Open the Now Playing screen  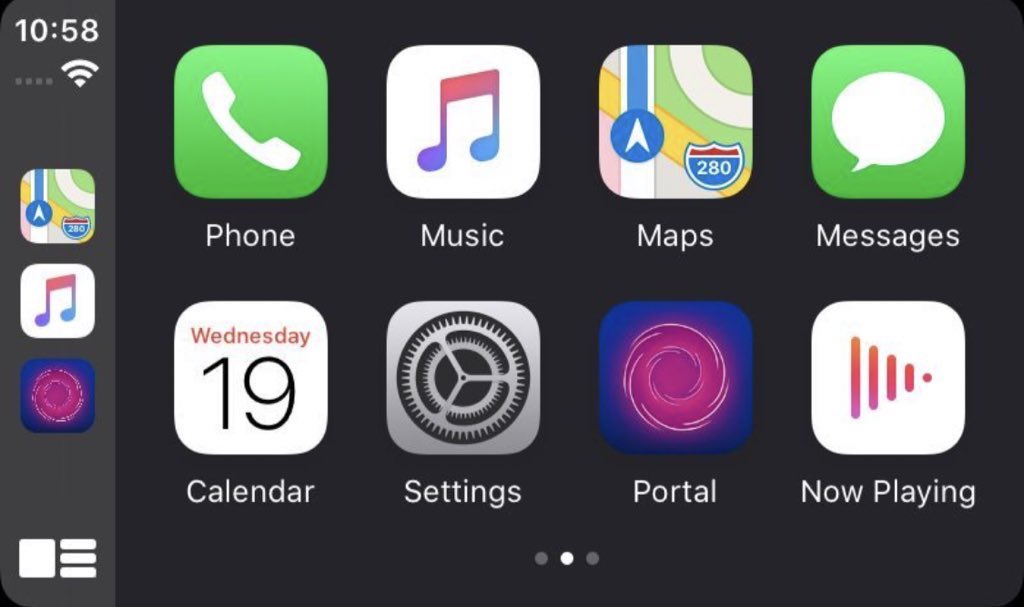887,378
